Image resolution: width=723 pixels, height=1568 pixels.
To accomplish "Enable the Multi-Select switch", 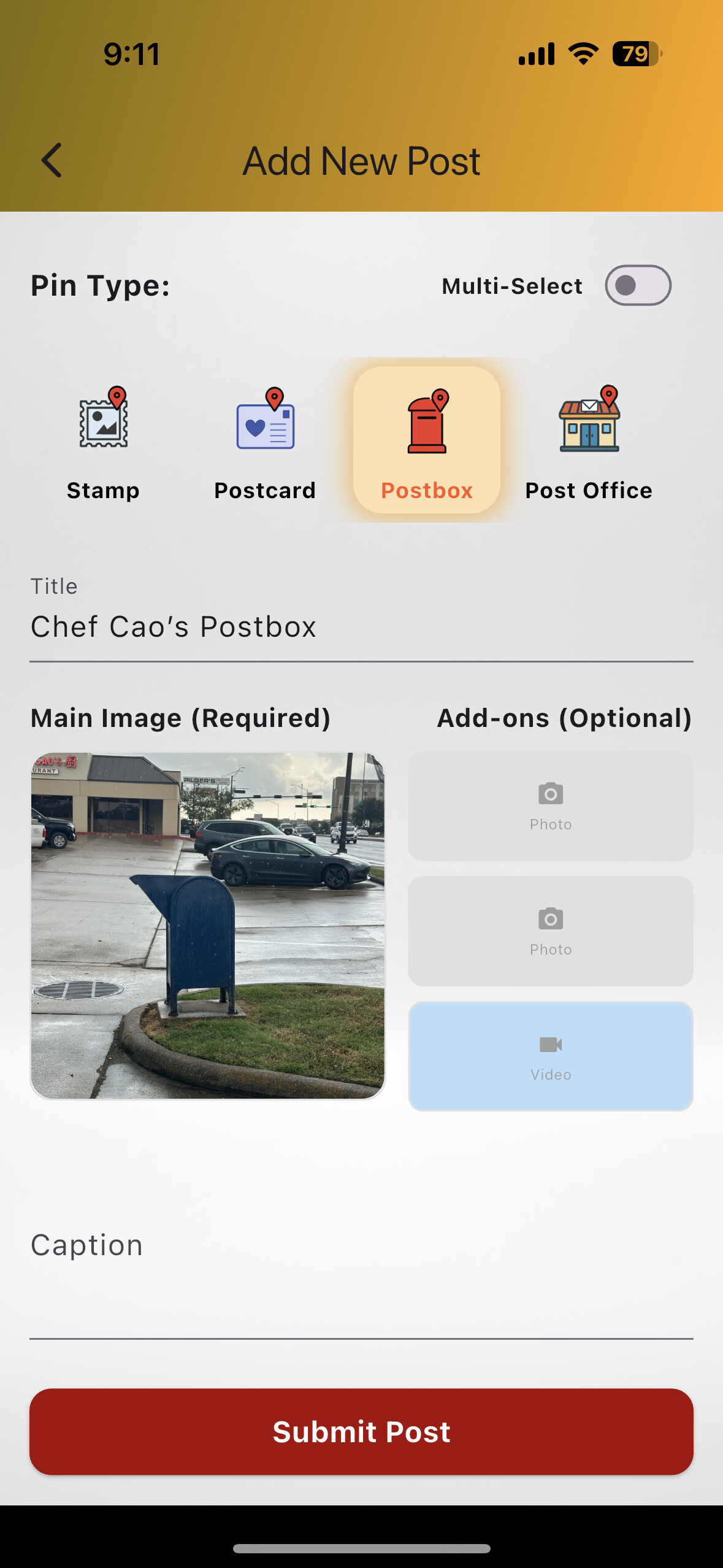I will click(637, 285).
